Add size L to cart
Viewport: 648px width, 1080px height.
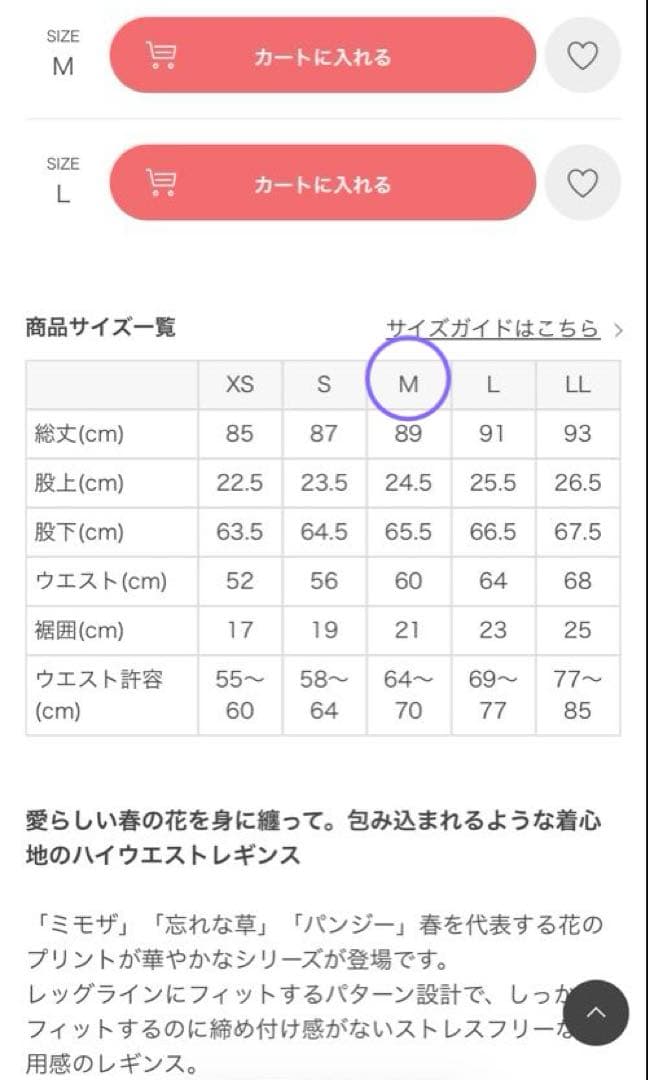click(322, 183)
